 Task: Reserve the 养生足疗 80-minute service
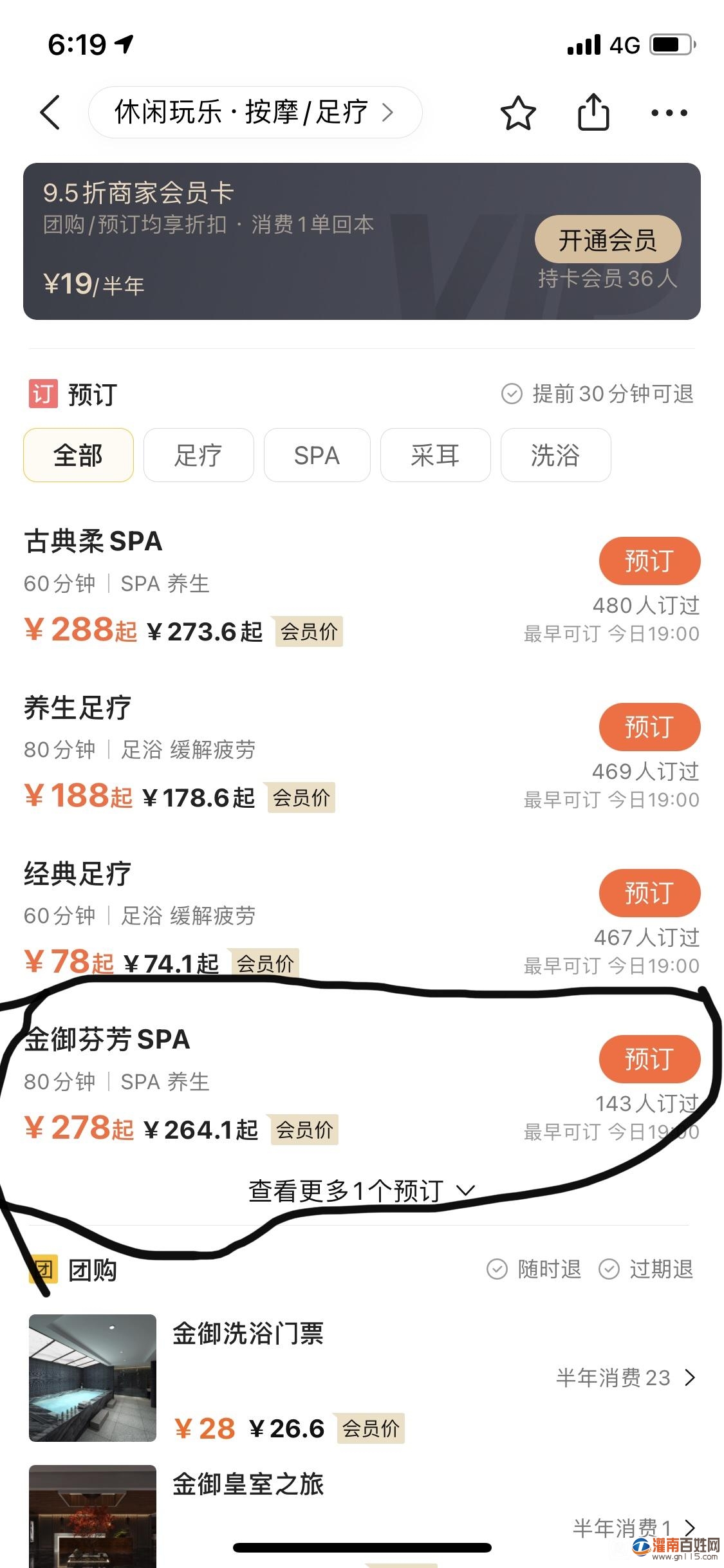[649, 727]
